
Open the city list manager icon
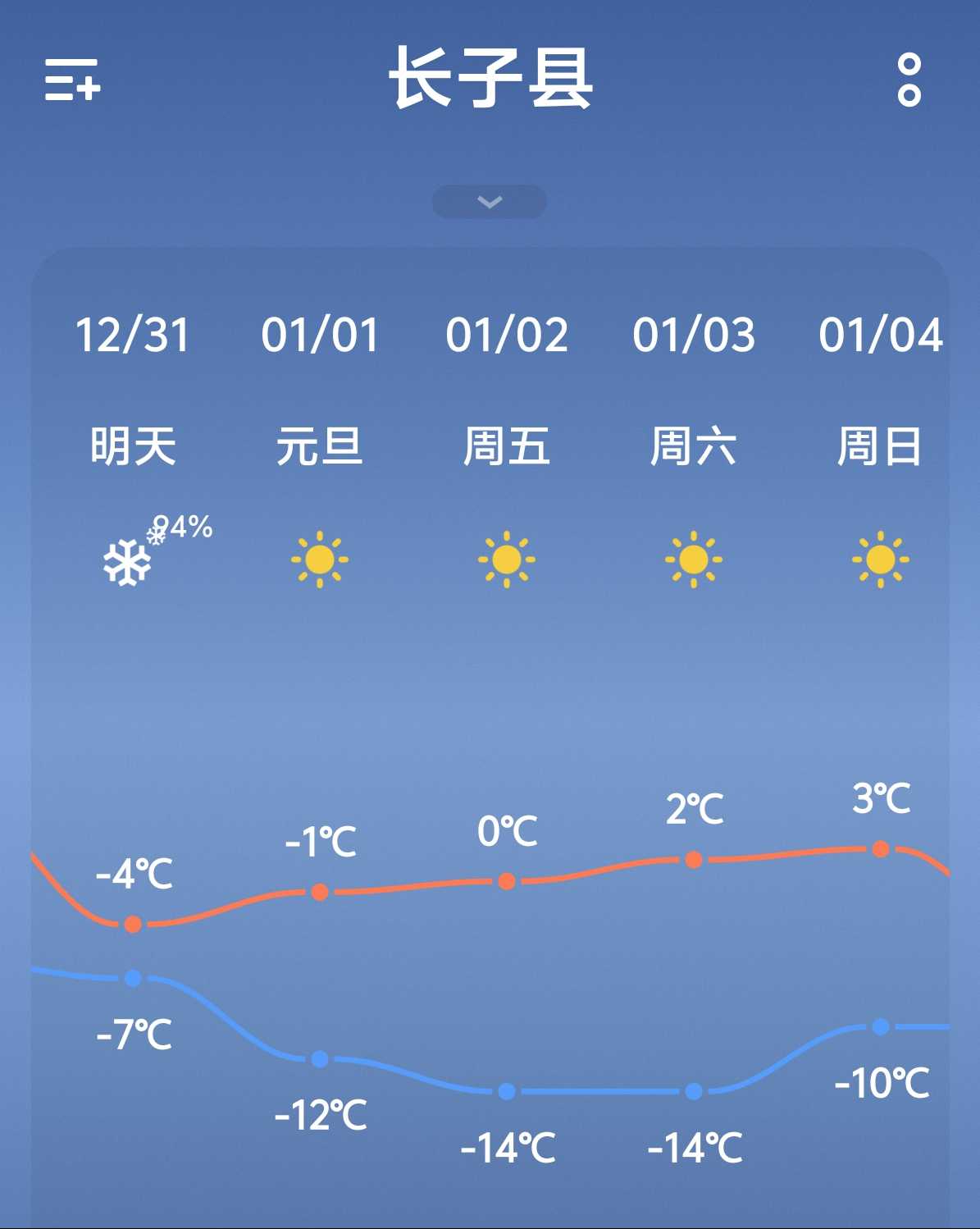point(72,80)
